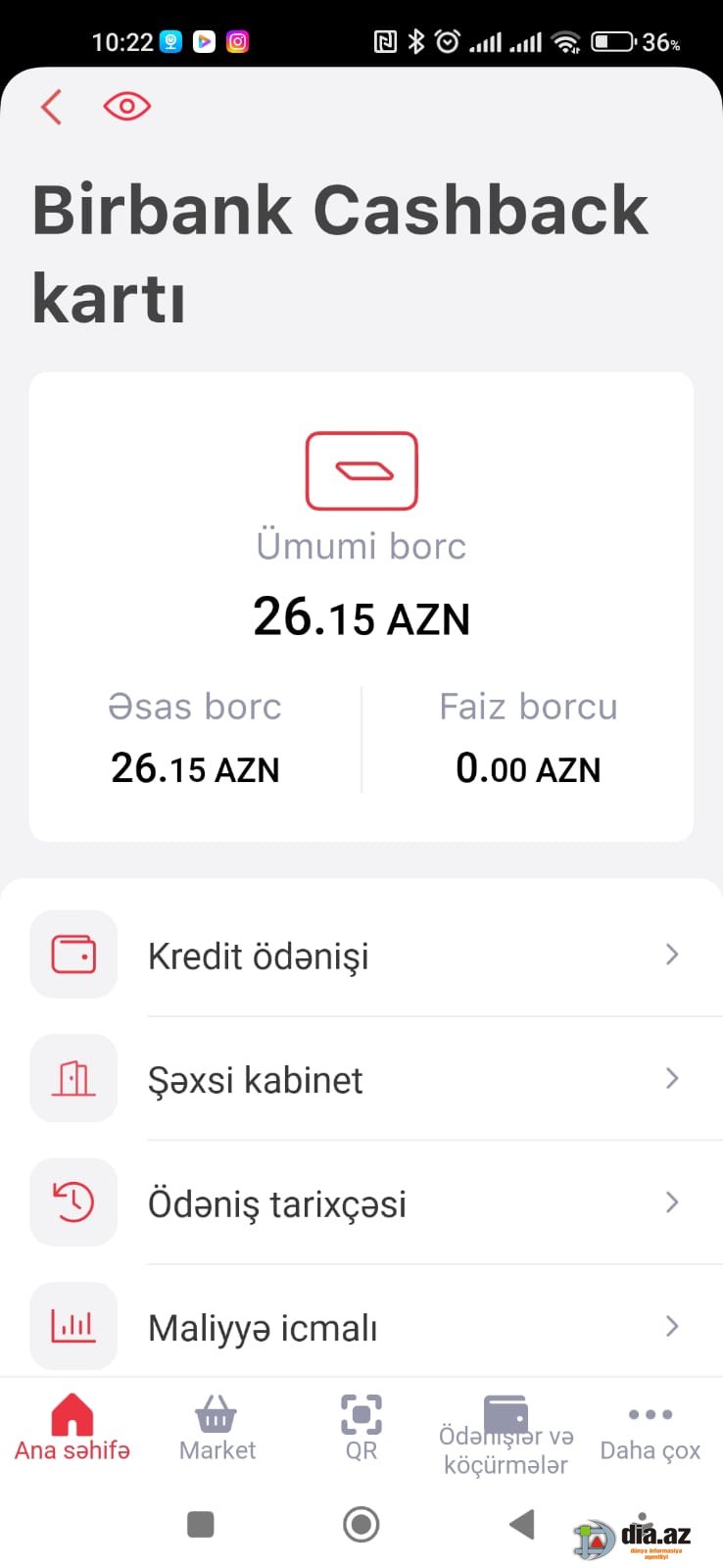This screenshot has width=723, height=1568.
Task: Tap the system home button
Action: [x=361, y=1524]
